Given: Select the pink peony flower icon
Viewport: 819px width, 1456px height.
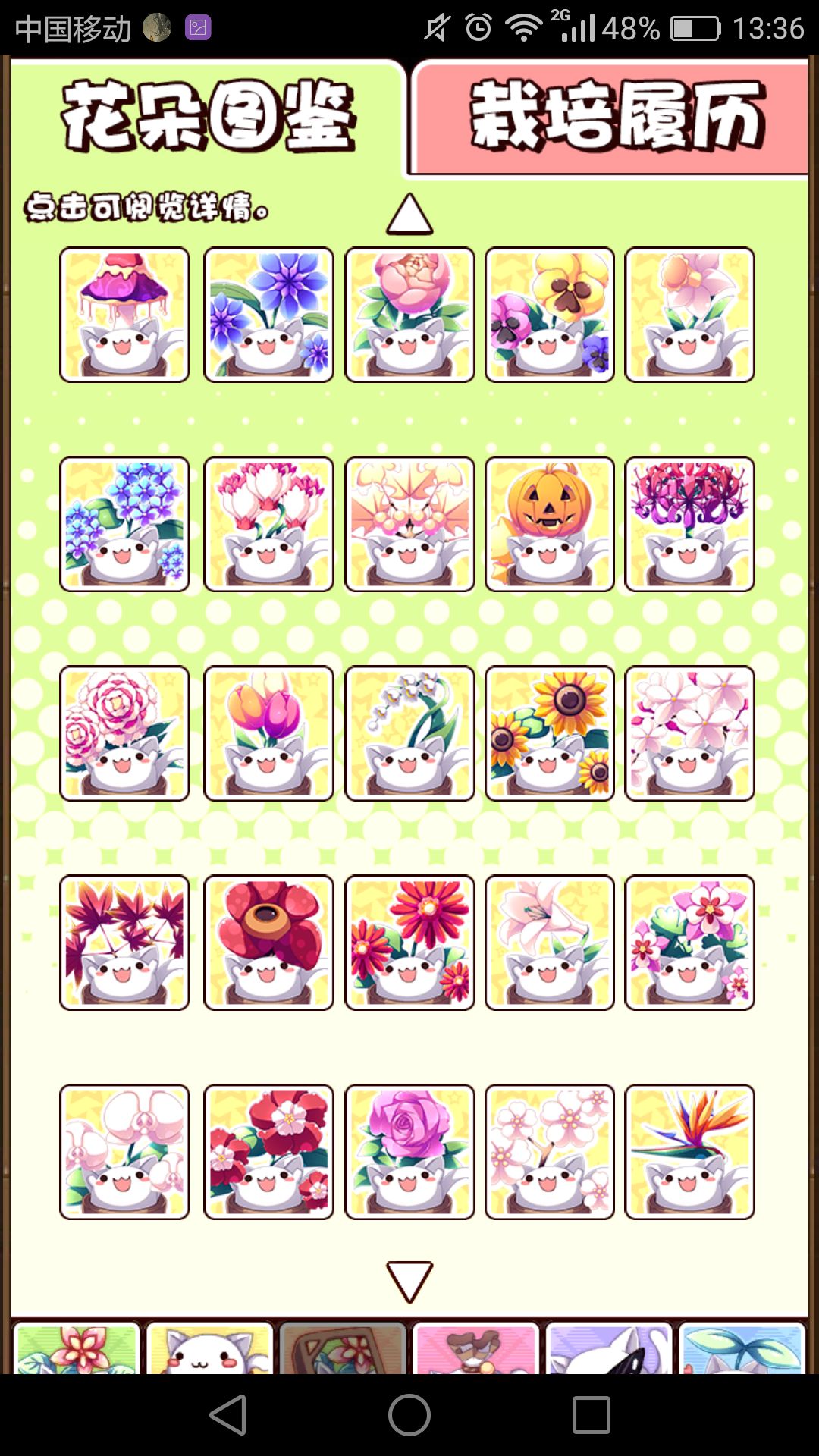Looking at the screenshot, I should coord(409,313).
